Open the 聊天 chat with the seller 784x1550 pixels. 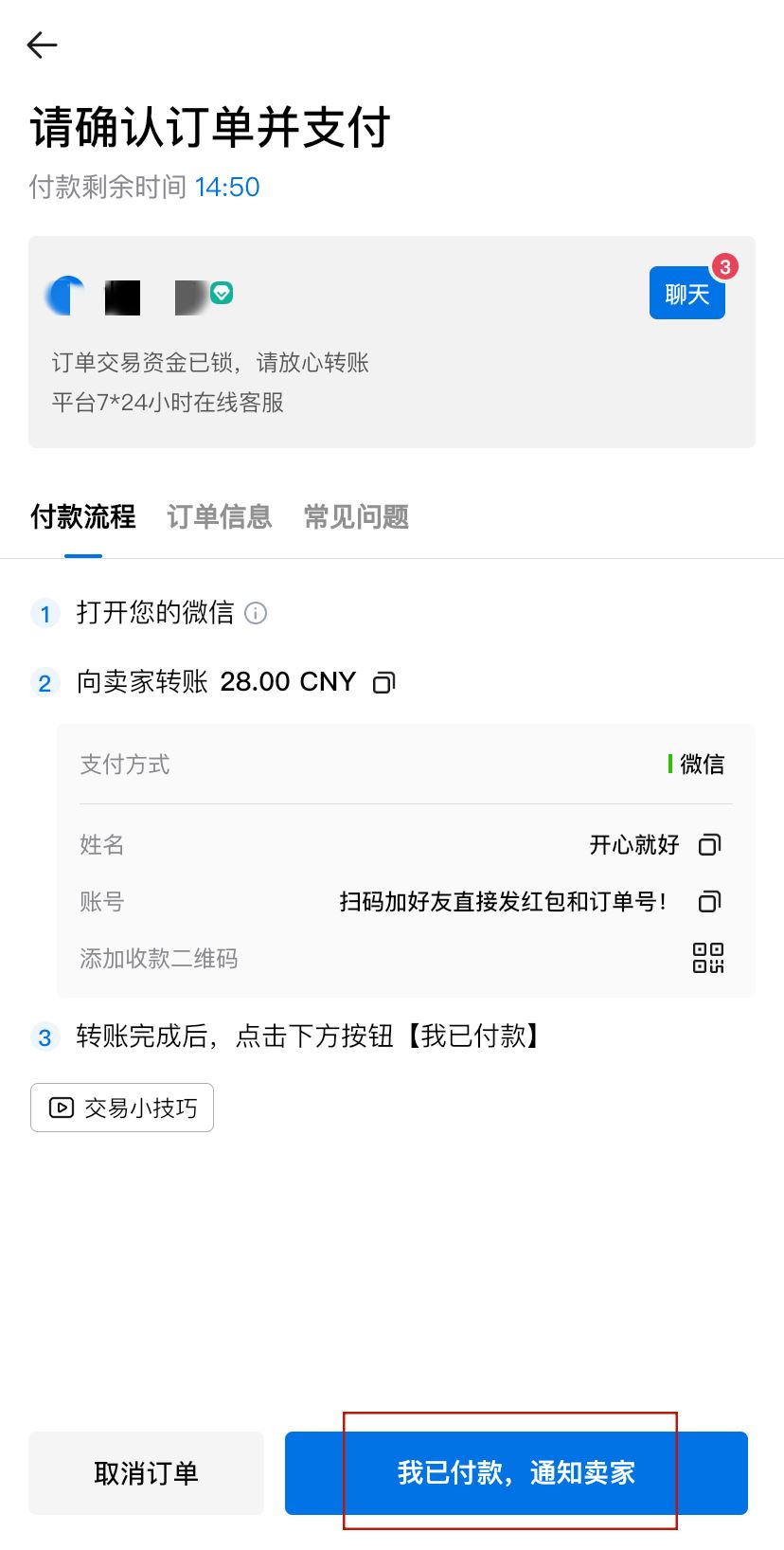[x=686, y=294]
